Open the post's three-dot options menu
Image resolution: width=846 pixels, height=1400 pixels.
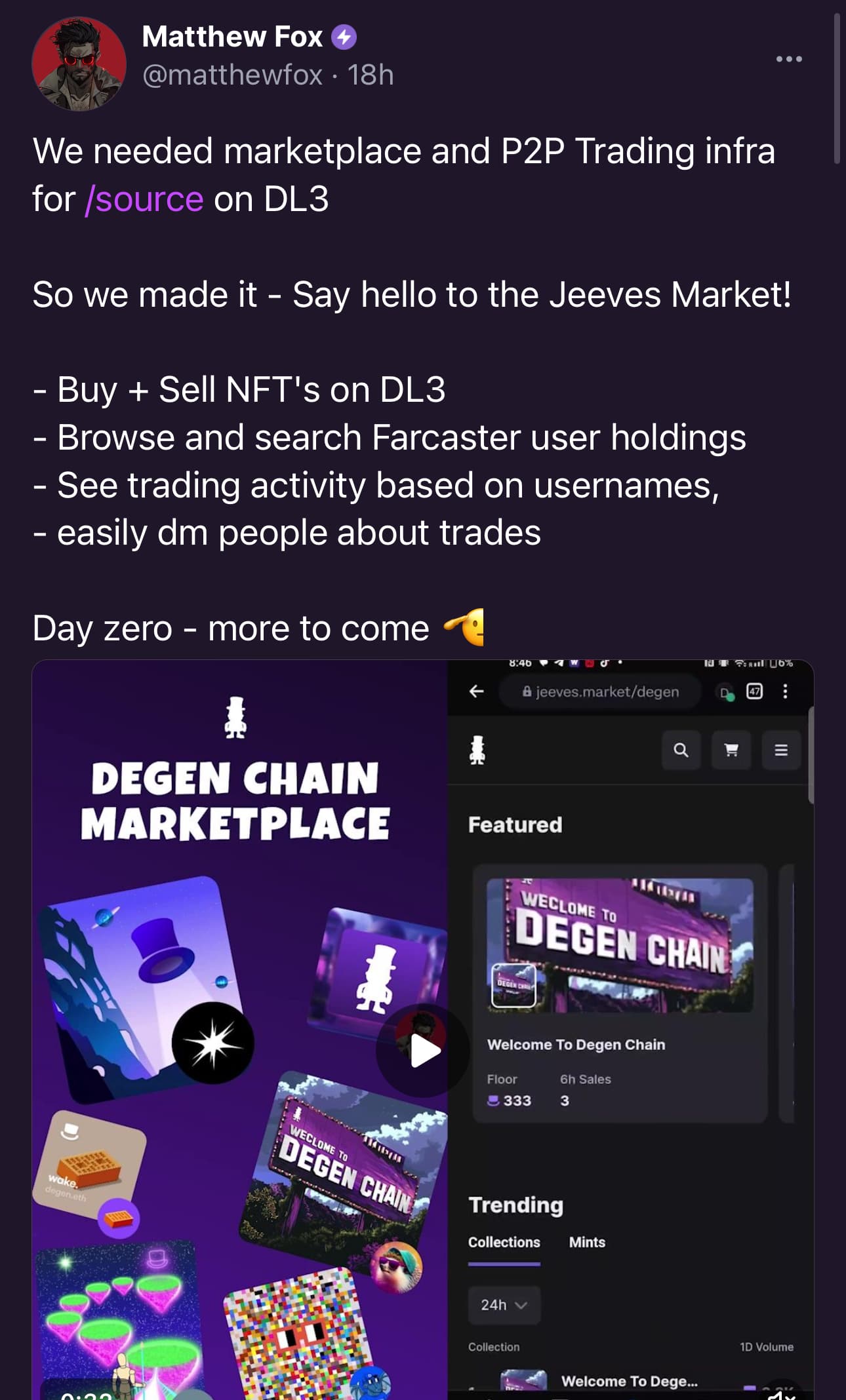[x=788, y=59]
